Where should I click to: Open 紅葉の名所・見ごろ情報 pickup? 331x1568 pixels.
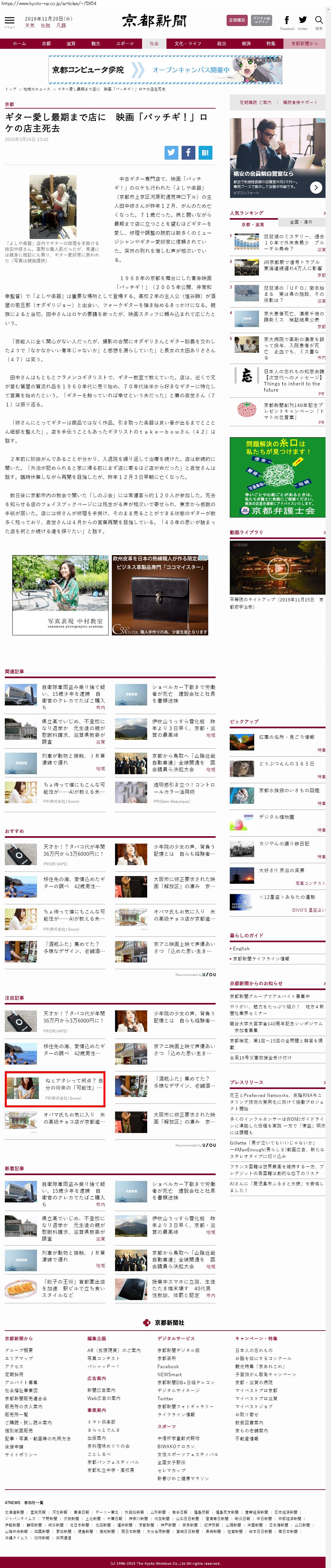(x=287, y=737)
